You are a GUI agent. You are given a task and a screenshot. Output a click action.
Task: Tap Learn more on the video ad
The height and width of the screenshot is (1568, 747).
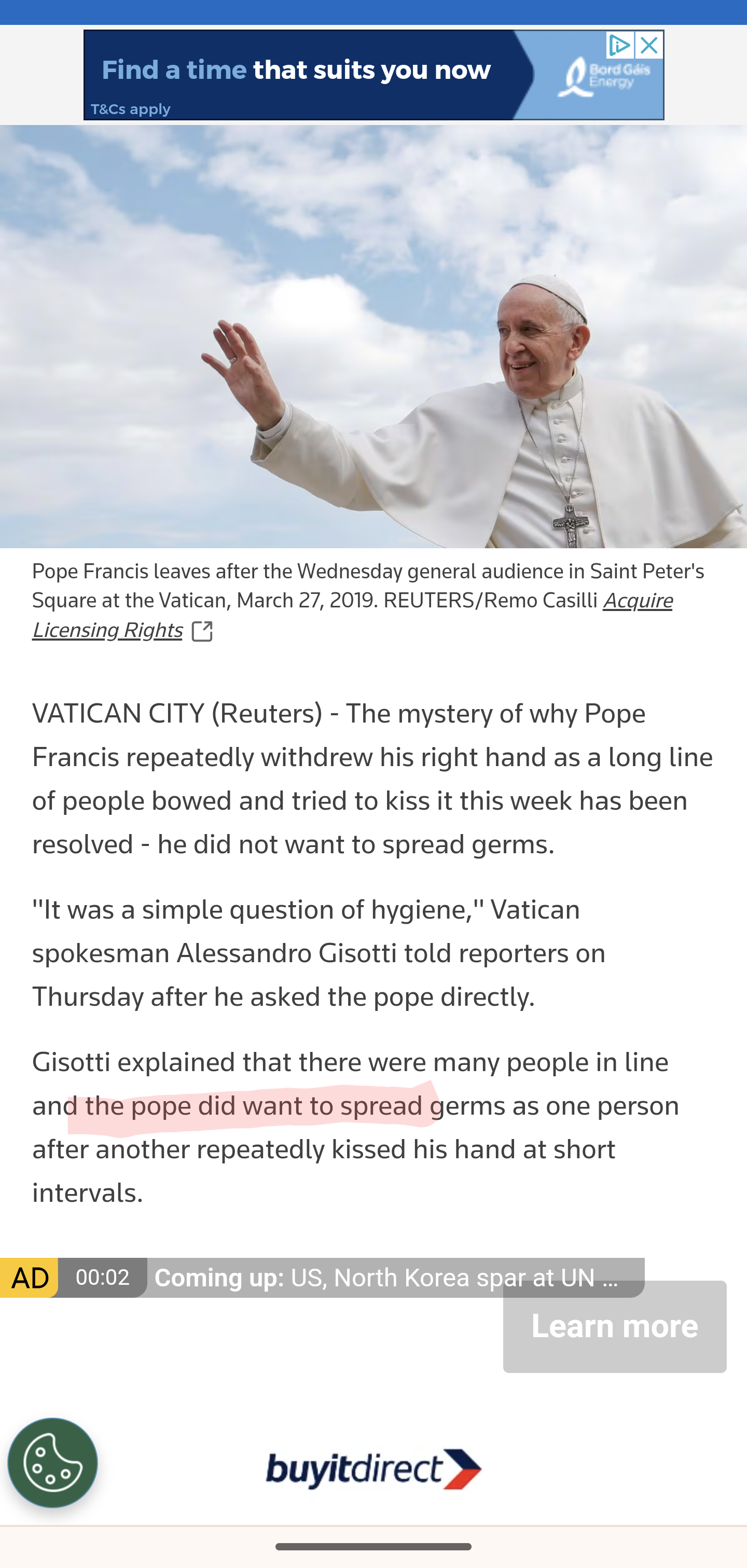(614, 1326)
